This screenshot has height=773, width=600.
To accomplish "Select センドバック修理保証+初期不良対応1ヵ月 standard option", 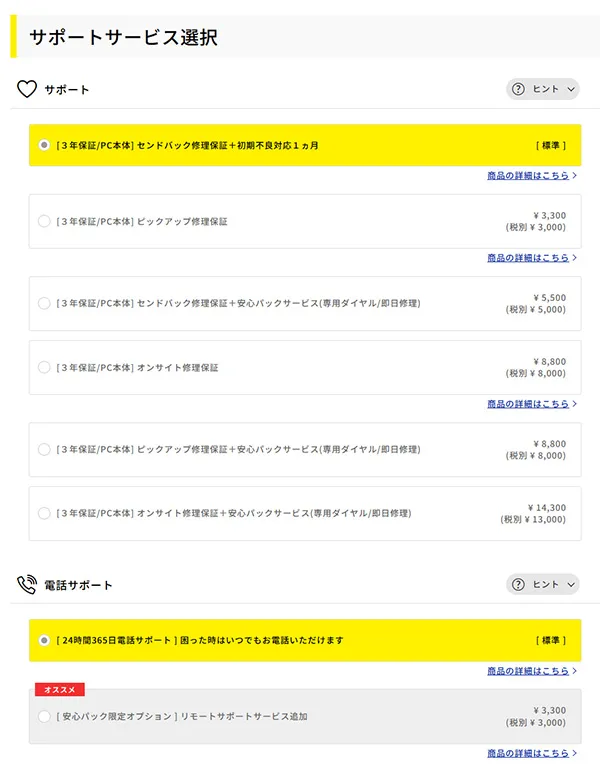I will 44,145.
